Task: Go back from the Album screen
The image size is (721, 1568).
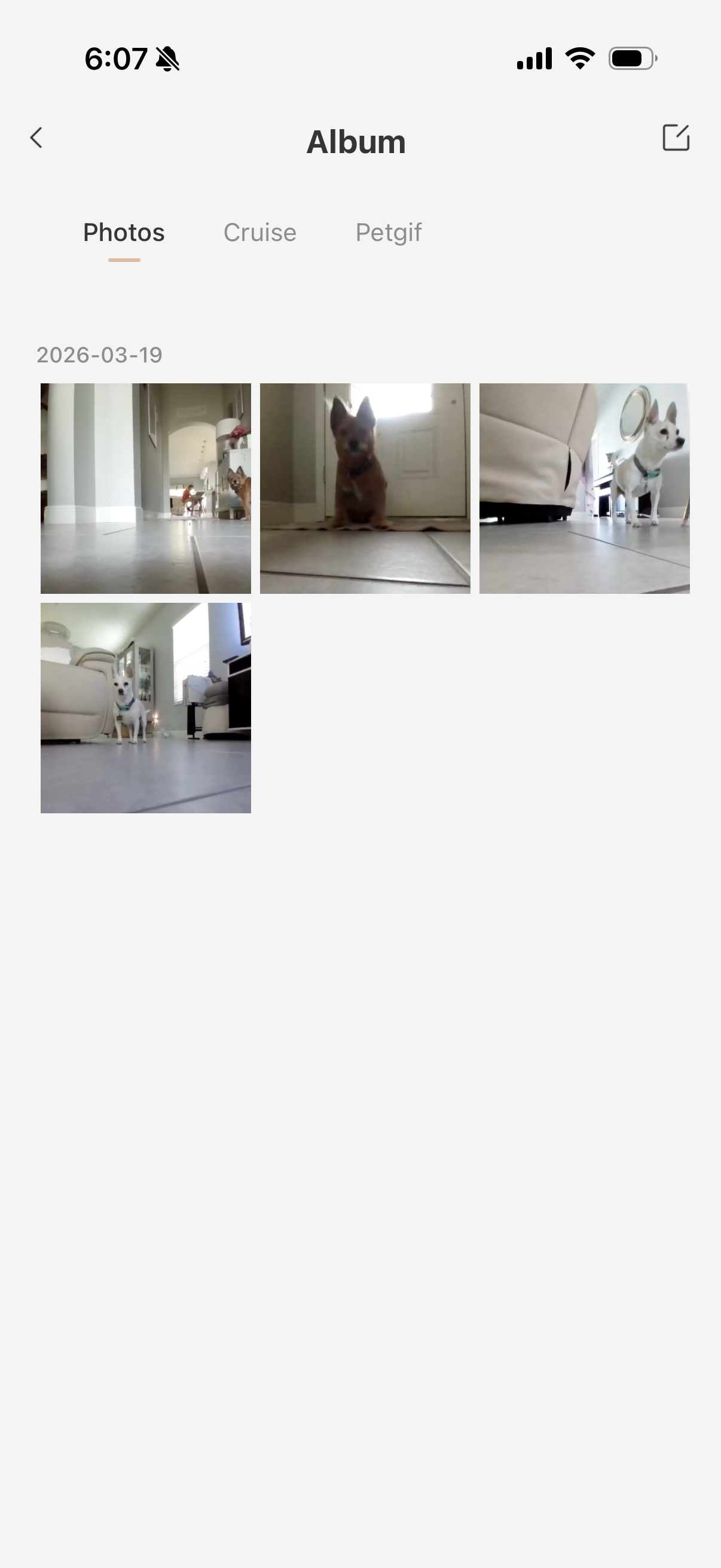Action: (36, 138)
